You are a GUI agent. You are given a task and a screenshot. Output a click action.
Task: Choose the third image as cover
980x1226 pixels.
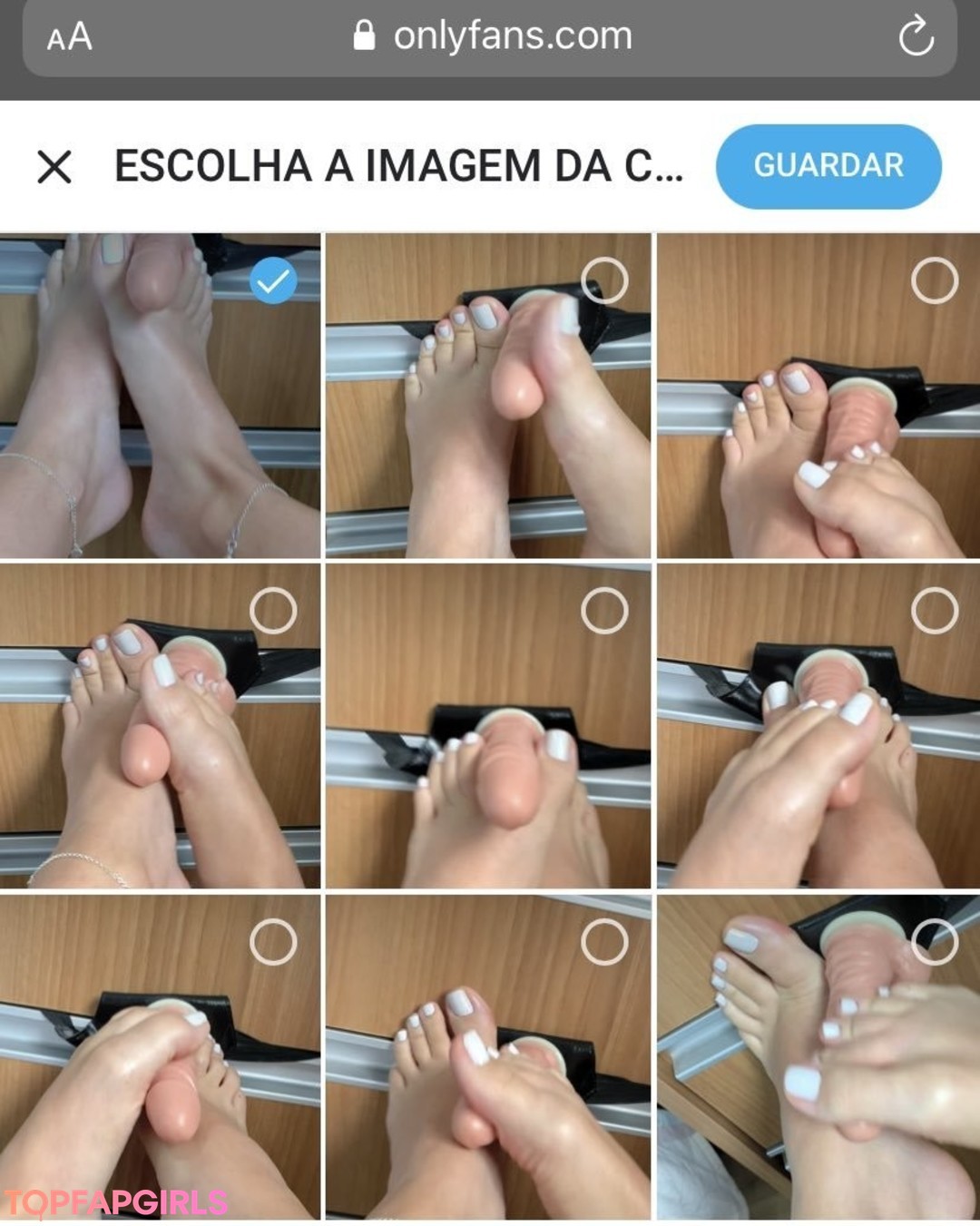point(935,280)
